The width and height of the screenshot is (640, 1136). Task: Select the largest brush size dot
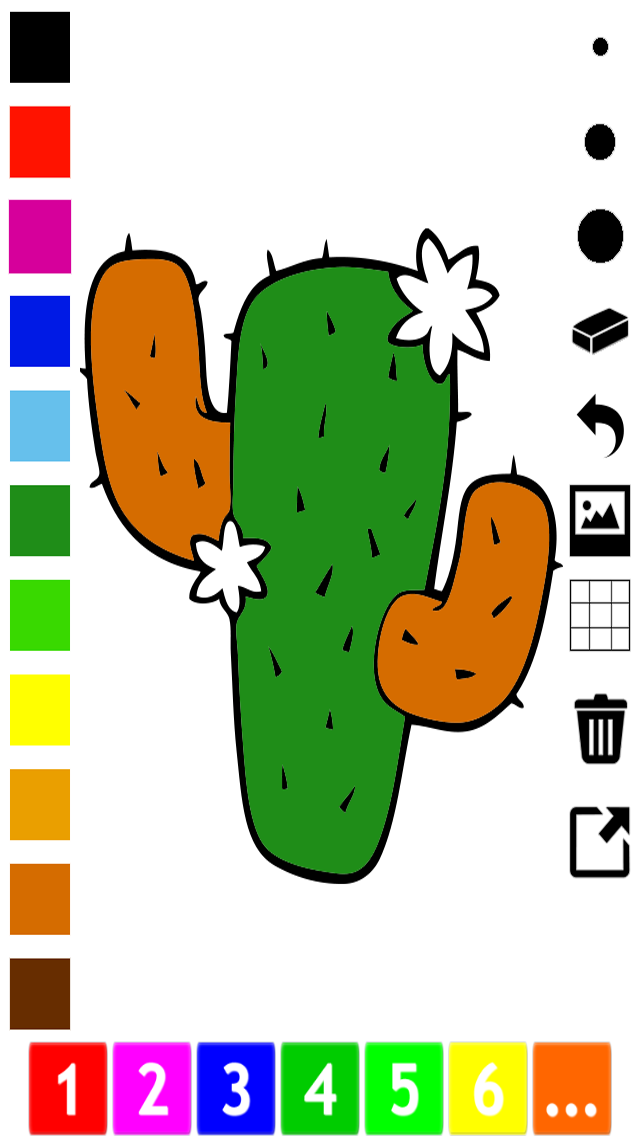(x=600, y=236)
